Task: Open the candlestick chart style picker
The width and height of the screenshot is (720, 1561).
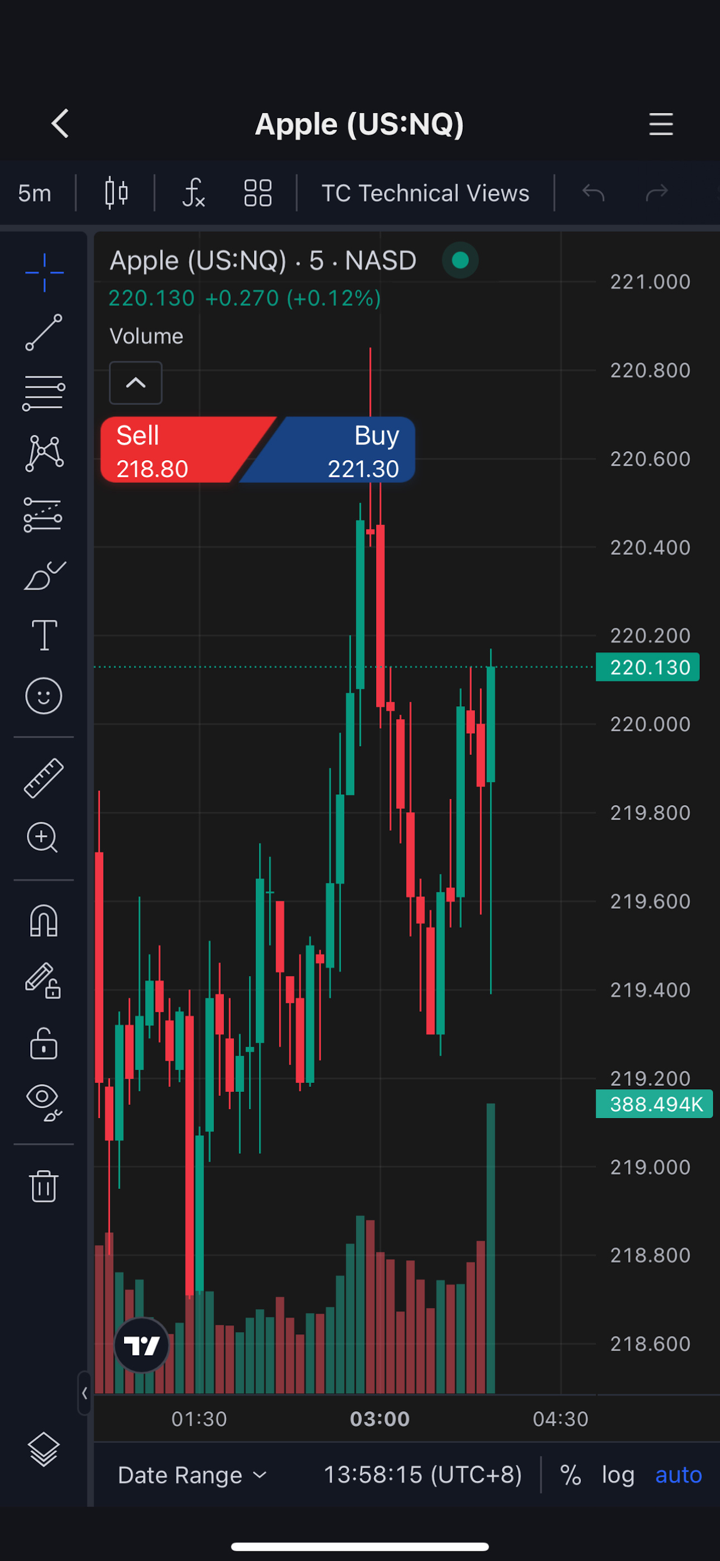Action: click(116, 193)
